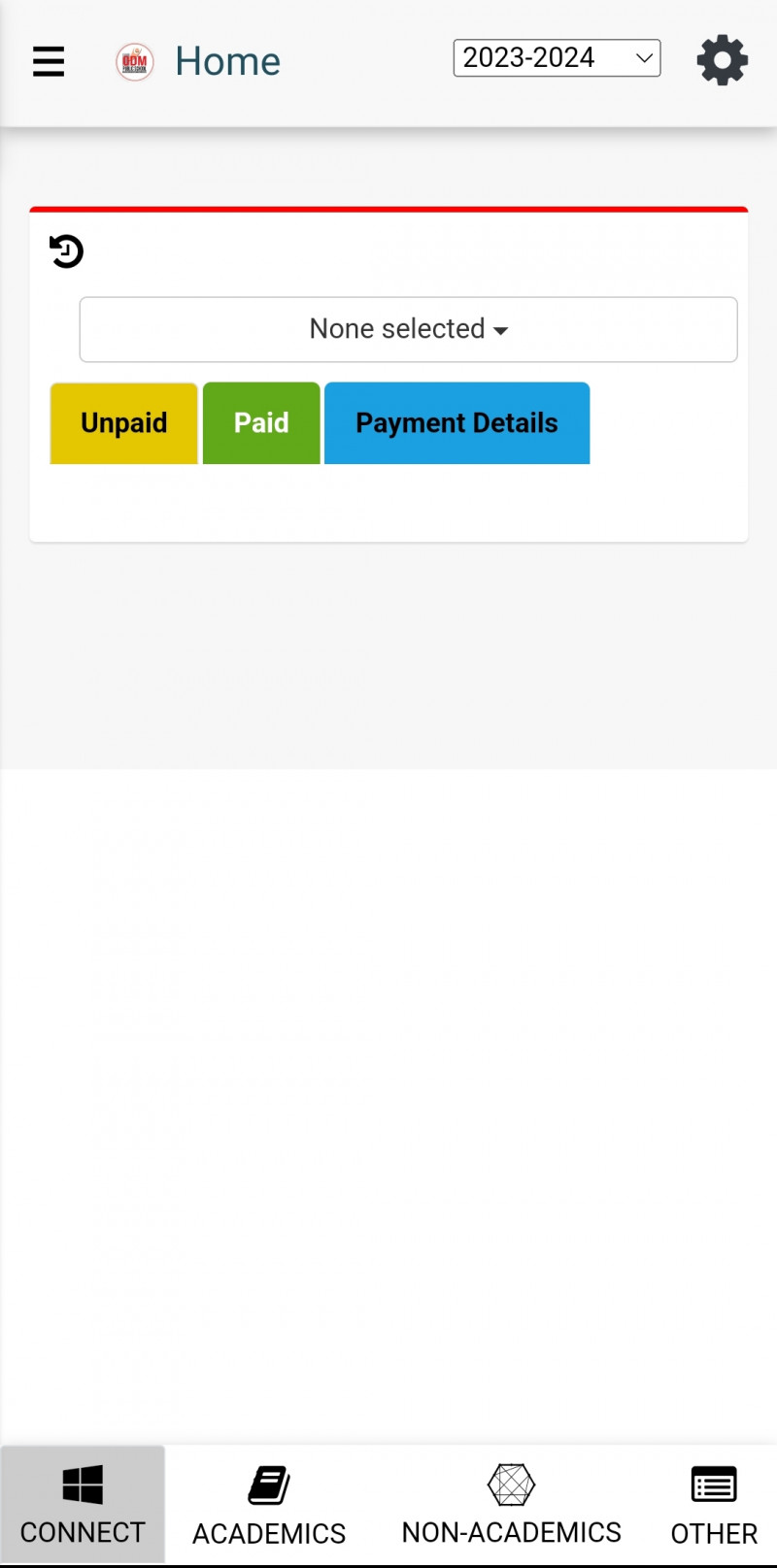Open the None selected dropdown
The width and height of the screenshot is (777, 1568).
tap(408, 329)
